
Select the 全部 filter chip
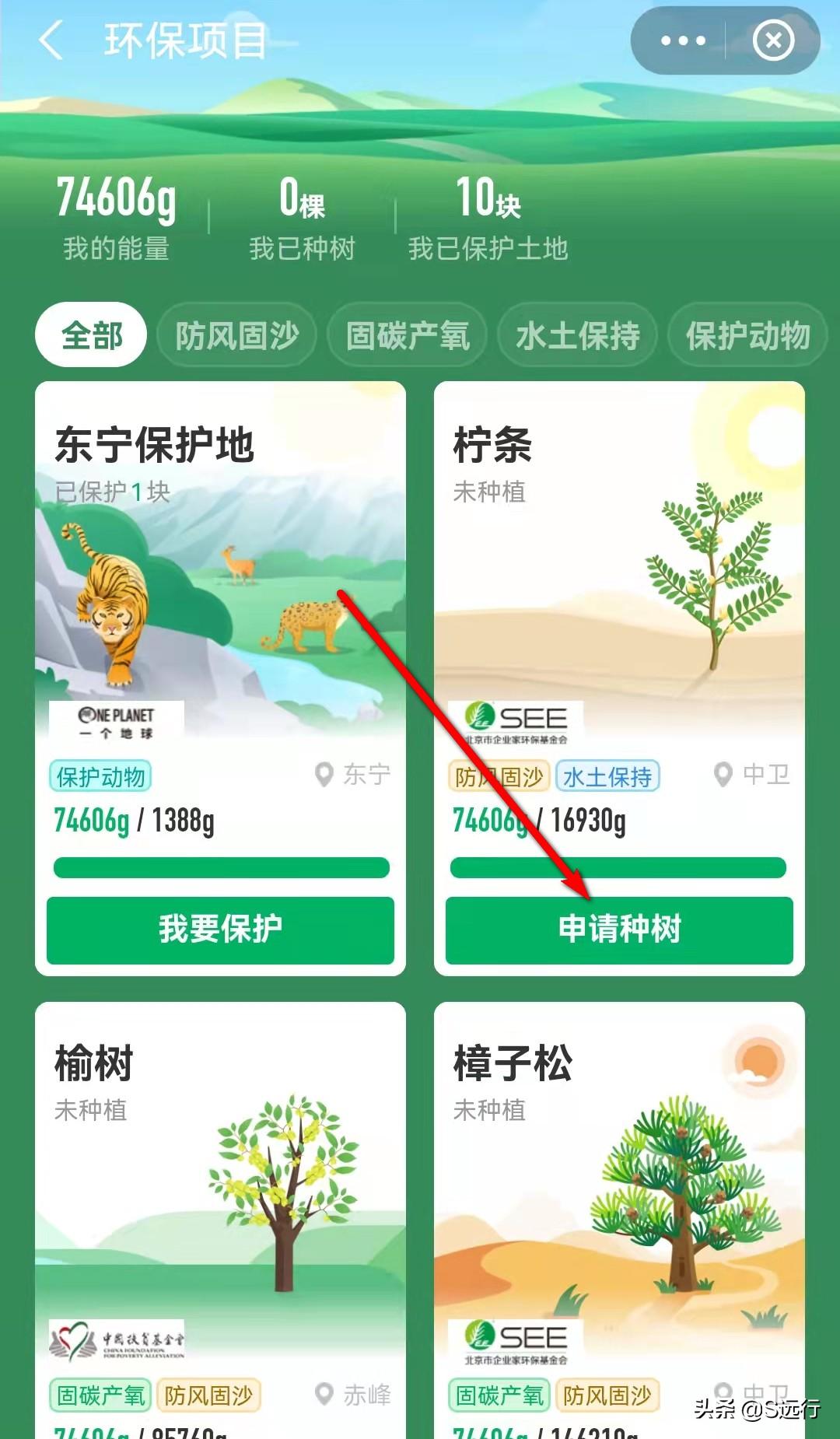pyautogui.click(x=91, y=335)
